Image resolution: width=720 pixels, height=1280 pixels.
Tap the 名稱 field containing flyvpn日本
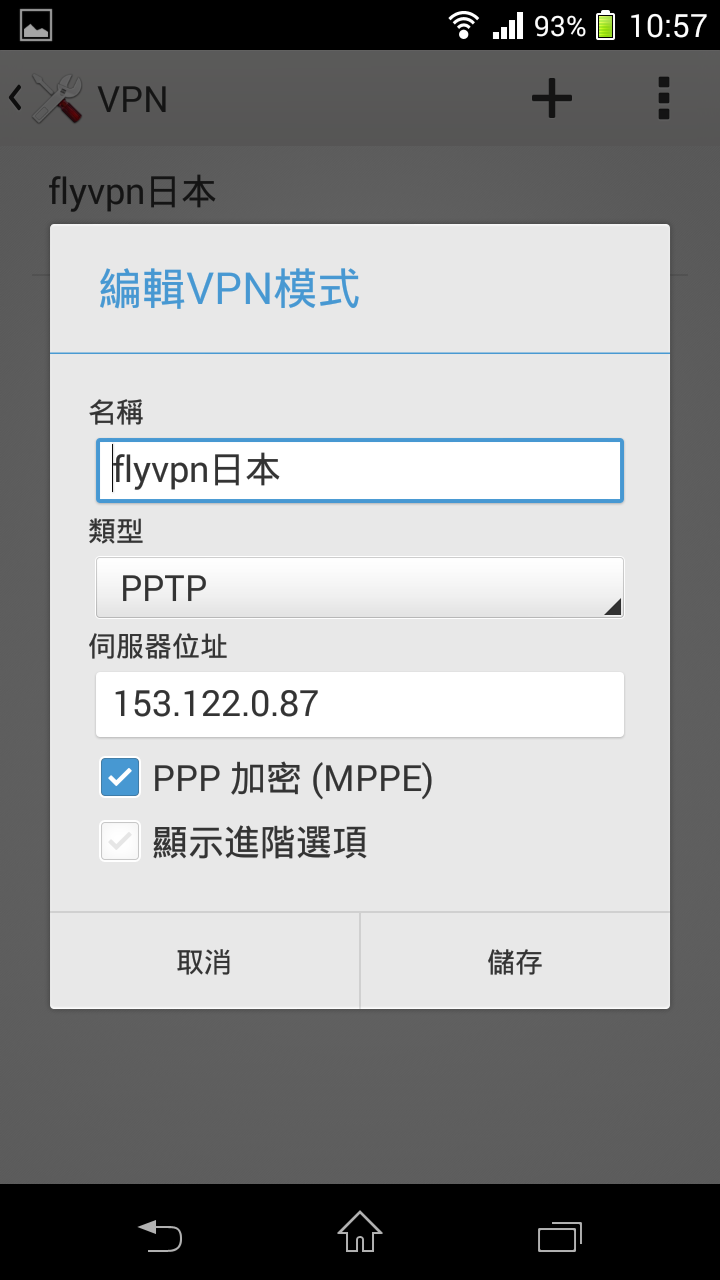(360, 470)
